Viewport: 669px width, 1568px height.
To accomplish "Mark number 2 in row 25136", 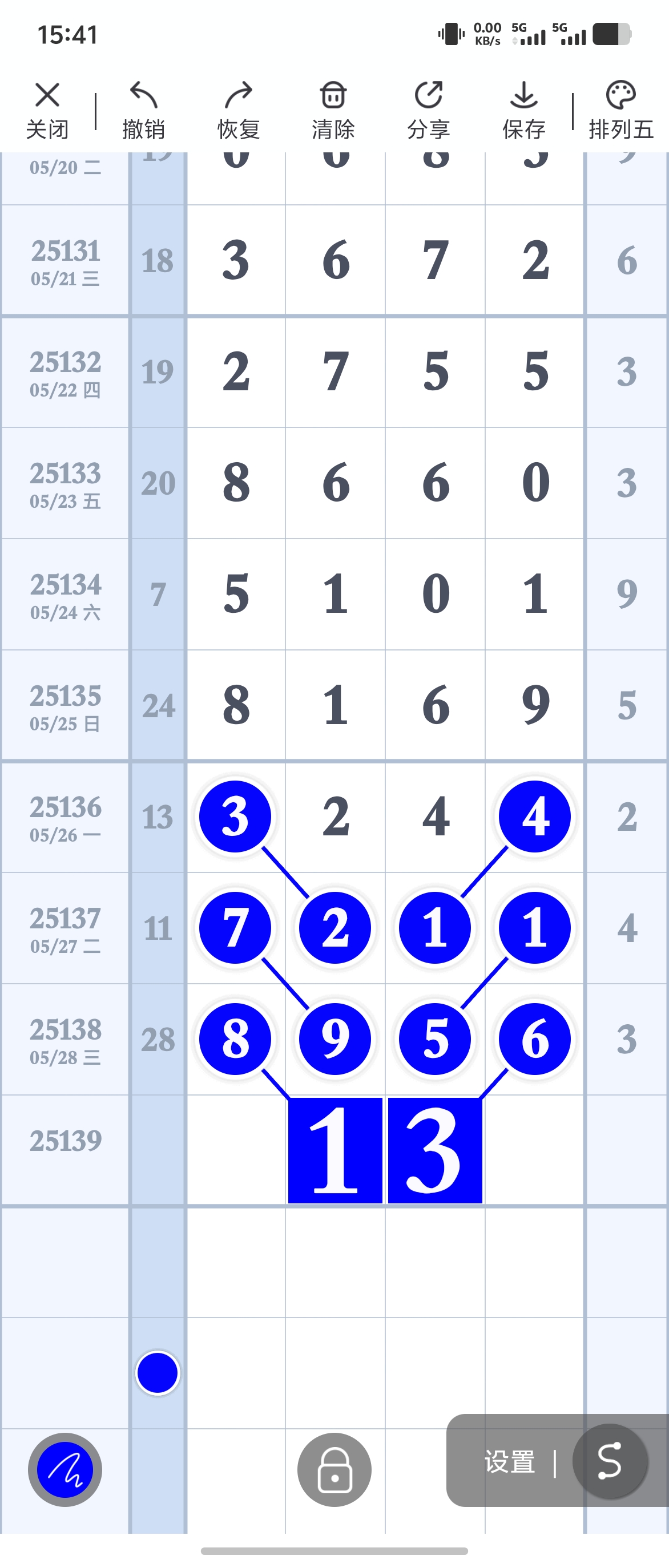I will point(336,817).
